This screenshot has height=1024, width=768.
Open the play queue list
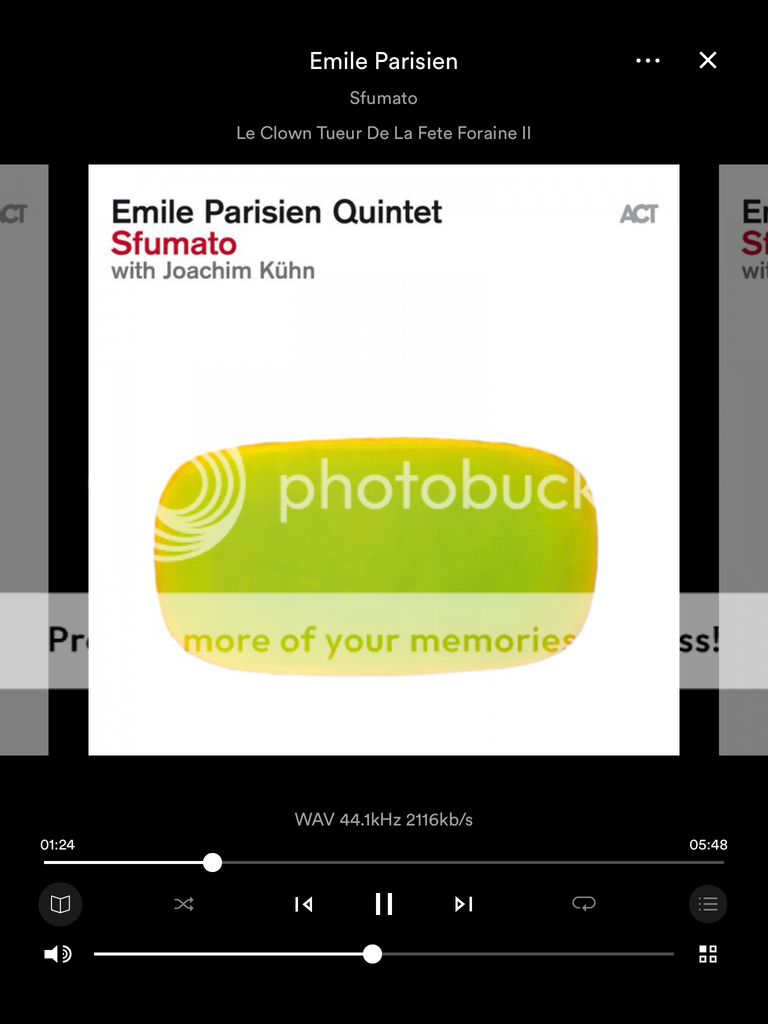(x=708, y=904)
